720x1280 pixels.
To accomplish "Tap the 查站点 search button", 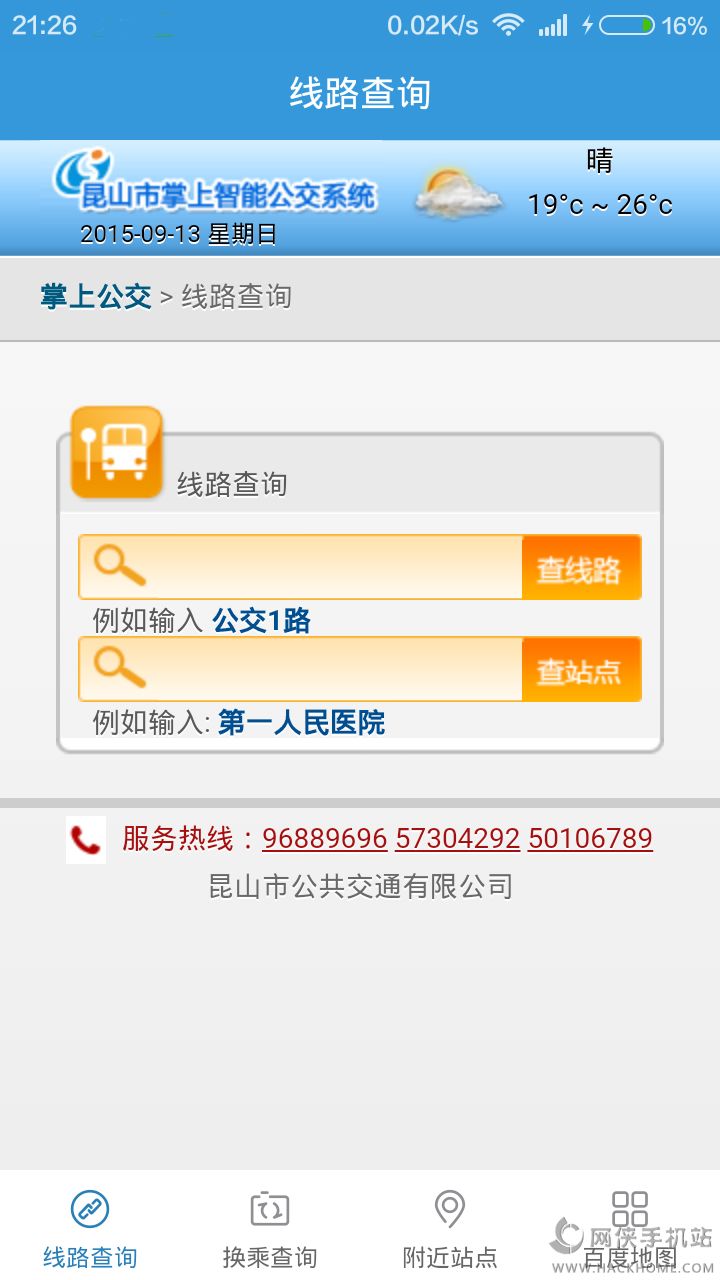I will [581, 669].
